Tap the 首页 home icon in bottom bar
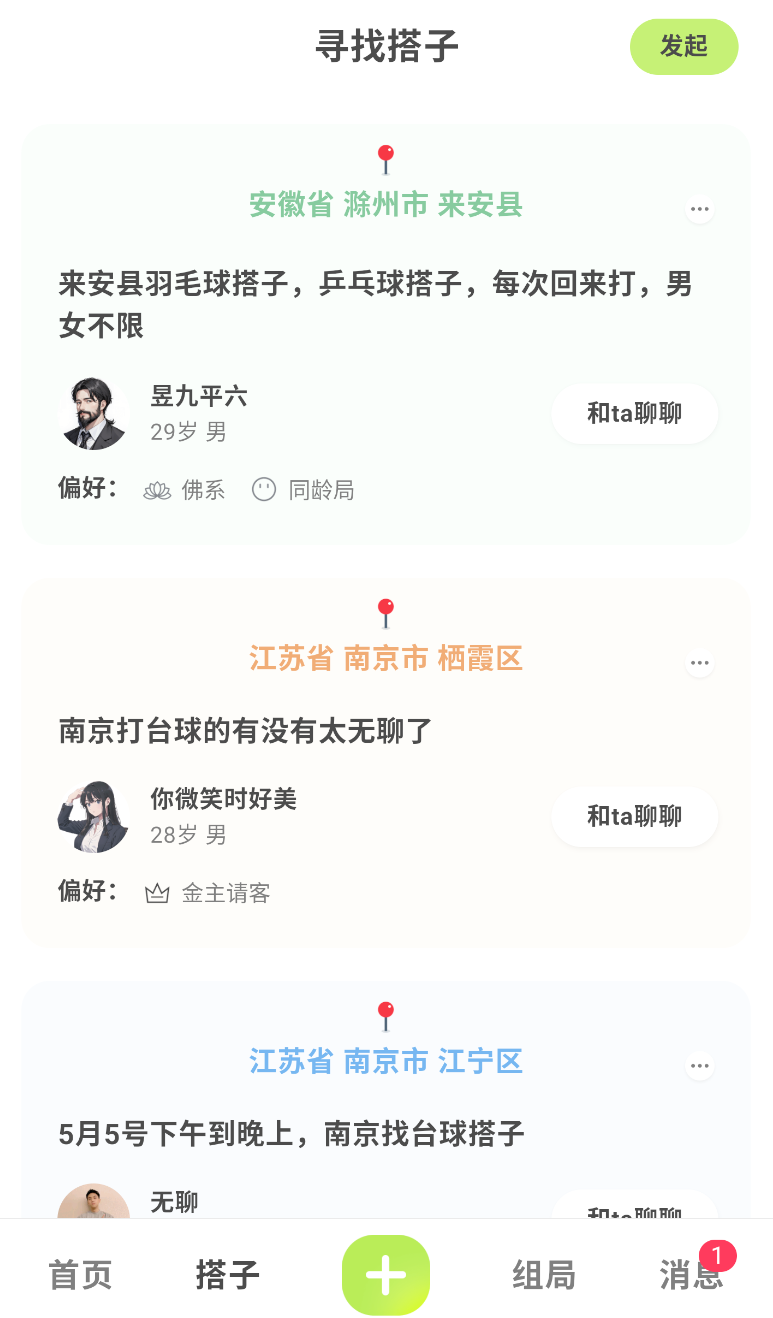Screen dimensions: 773x1318 (80, 1275)
